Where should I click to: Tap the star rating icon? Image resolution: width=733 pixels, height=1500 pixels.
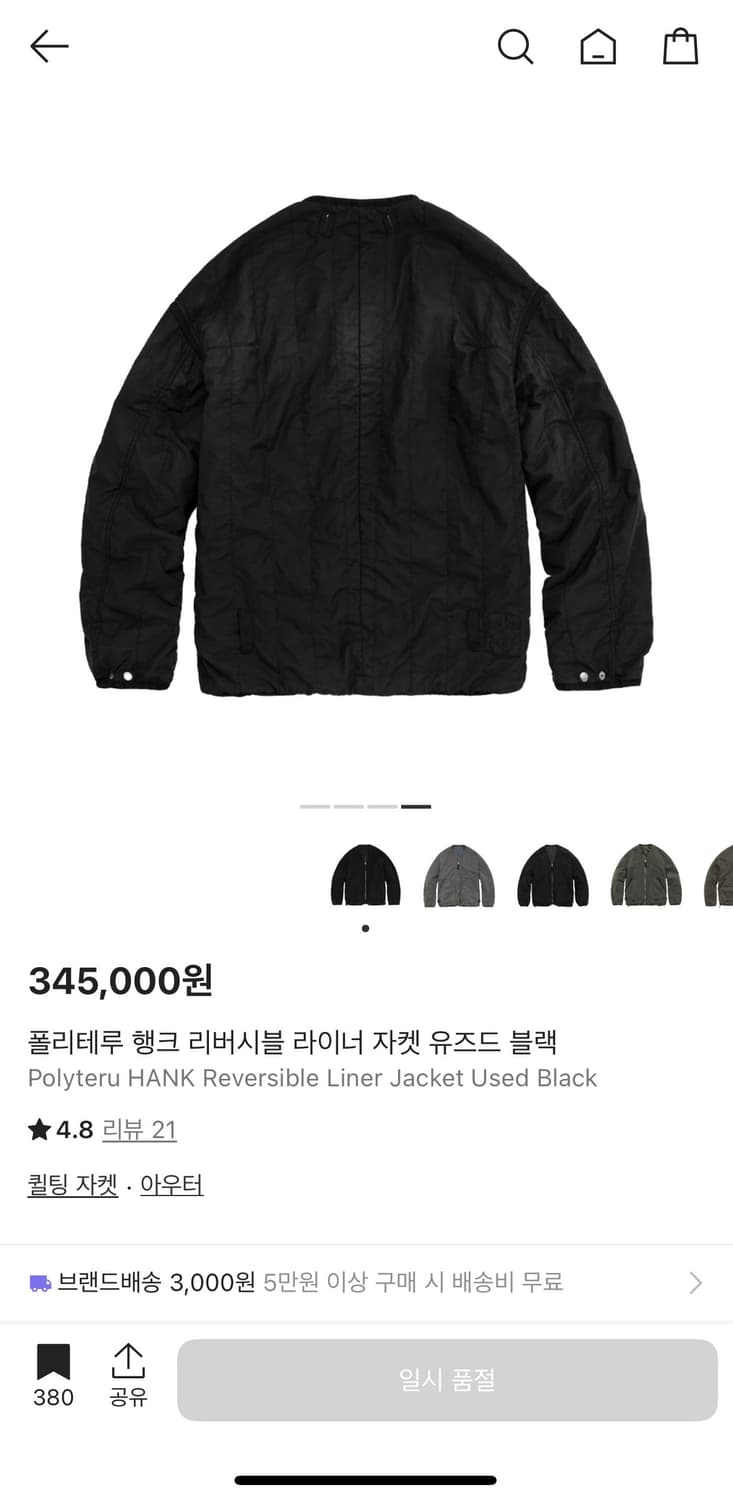click(36, 1130)
